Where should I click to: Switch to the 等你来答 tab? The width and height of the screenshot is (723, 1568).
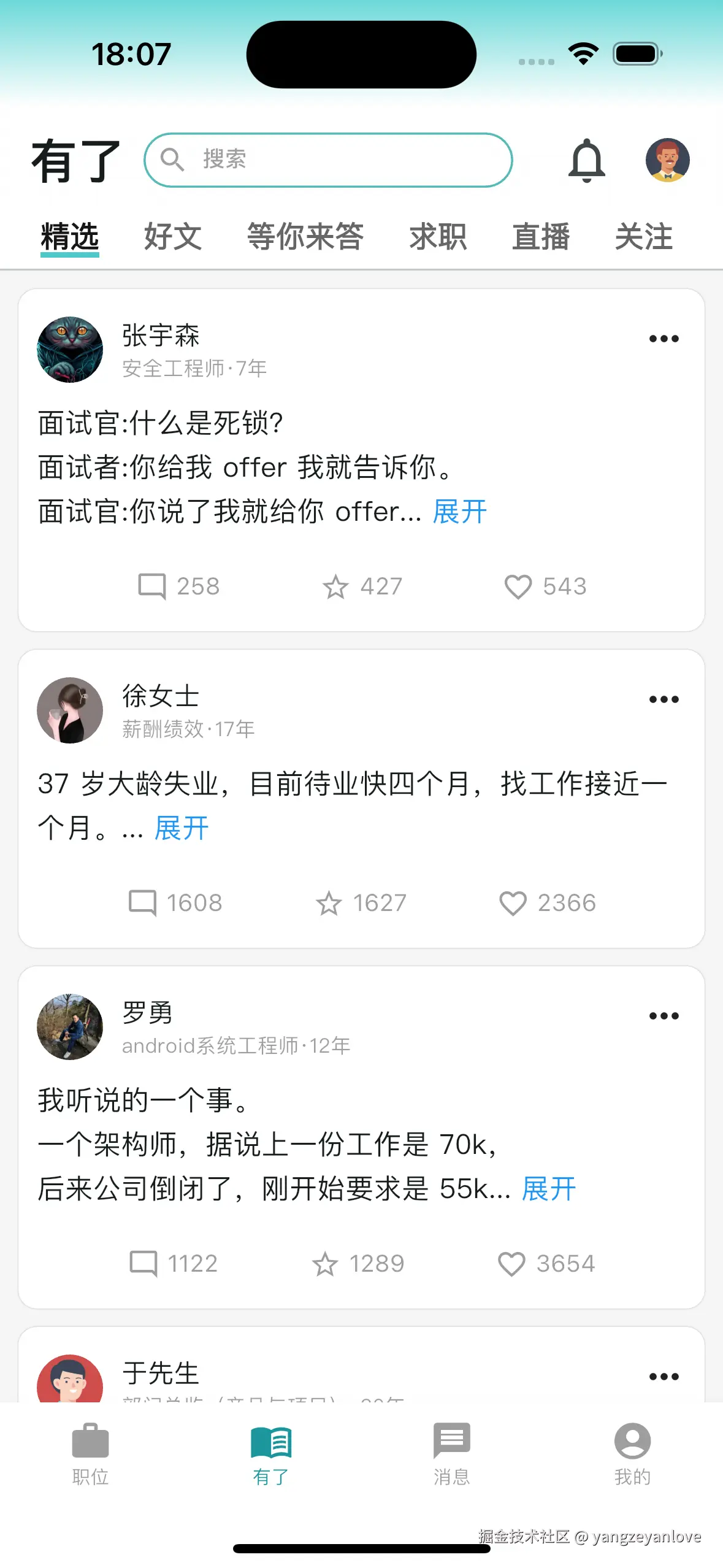click(305, 237)
